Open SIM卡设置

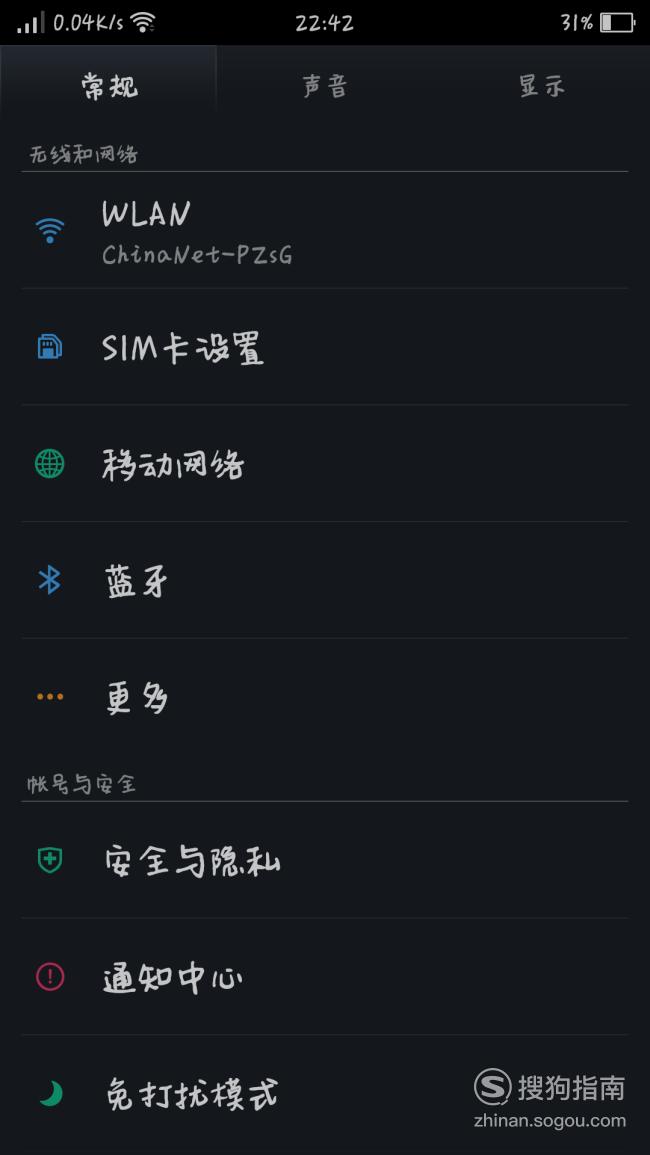tap(325, 347)
